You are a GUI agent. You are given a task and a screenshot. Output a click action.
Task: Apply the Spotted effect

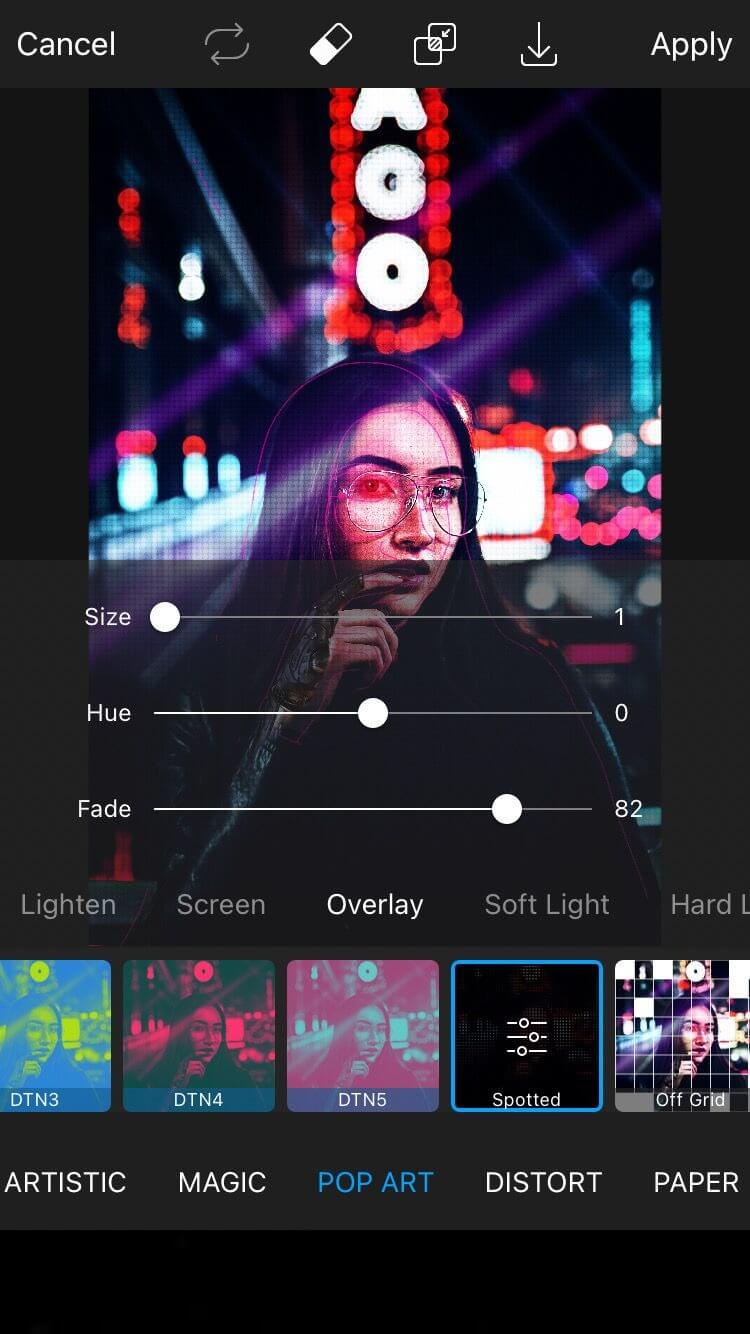(x=691, y=45)
